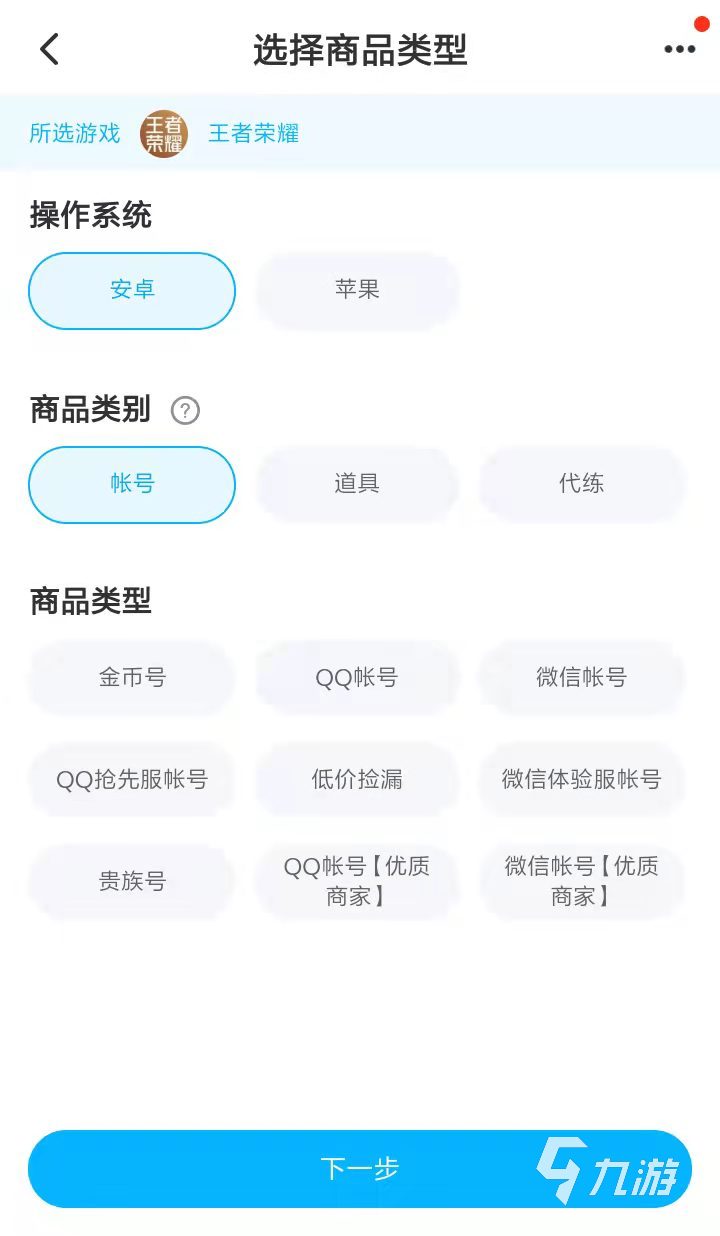This screenshot has width=720, height=1236.
Task: Select the plain QQ帐号 type
Action: (357, 678)
